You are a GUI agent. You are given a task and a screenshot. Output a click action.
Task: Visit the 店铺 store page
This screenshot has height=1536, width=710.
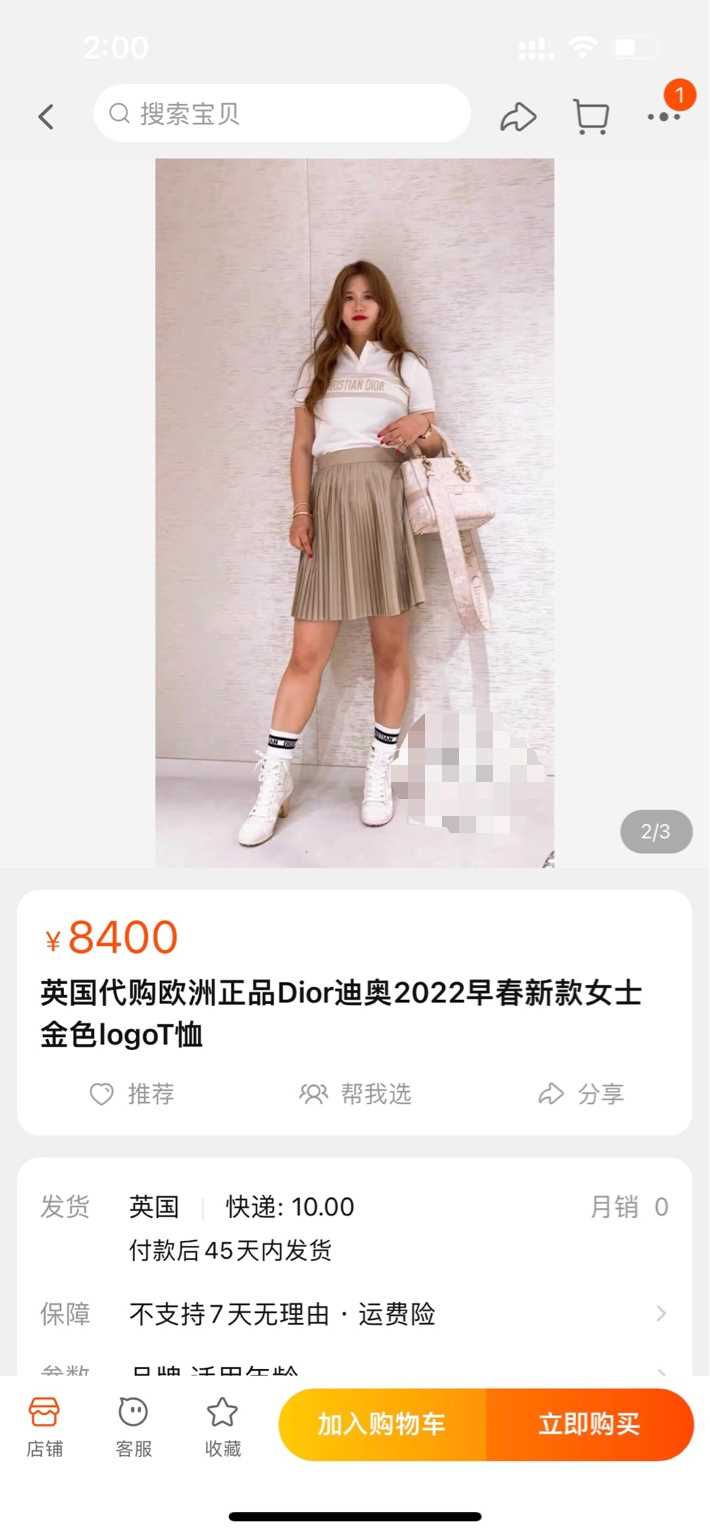click(44, 1426)
